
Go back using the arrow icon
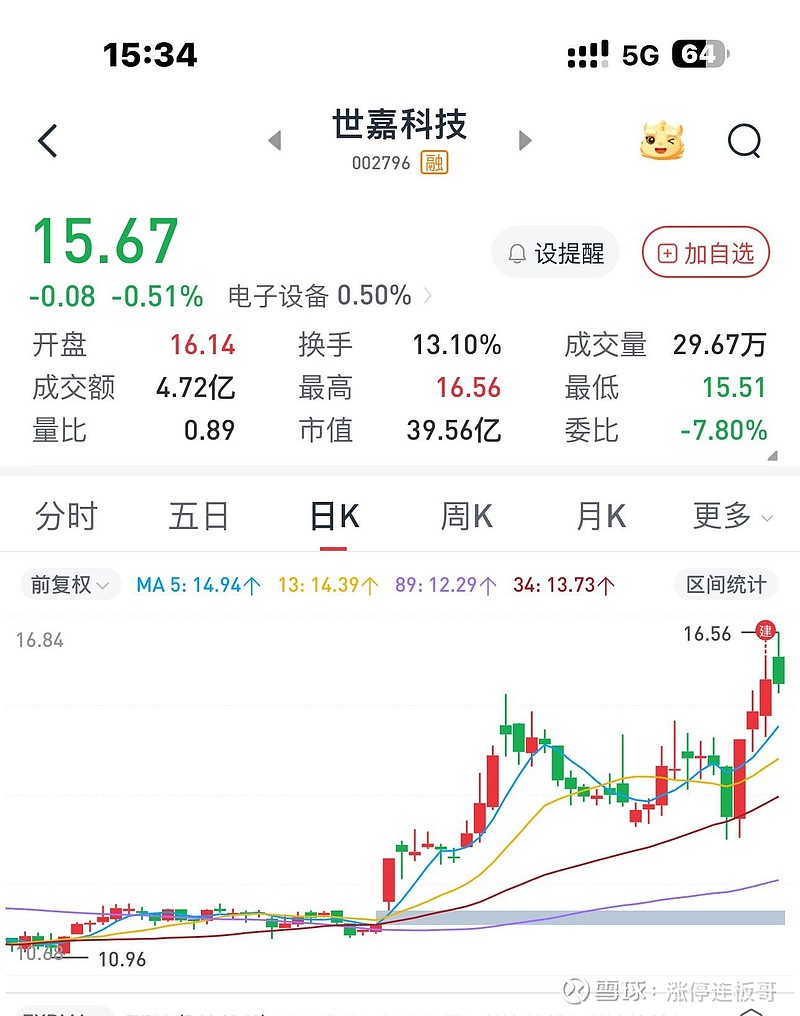[x=48, y=141]
